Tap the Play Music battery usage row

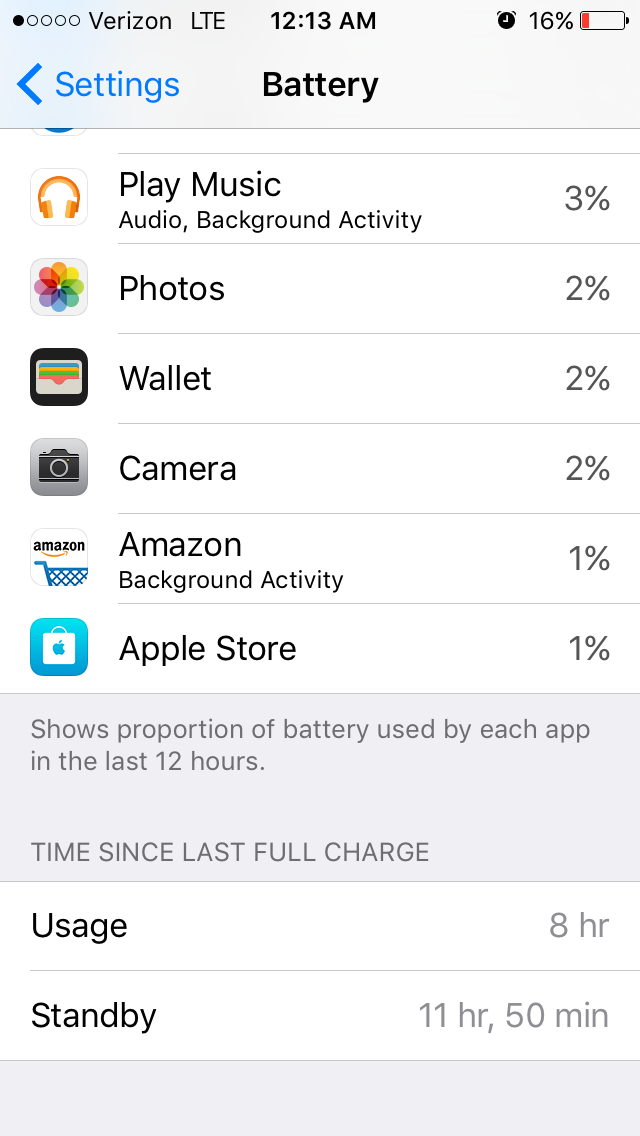[x=320, y=199]
